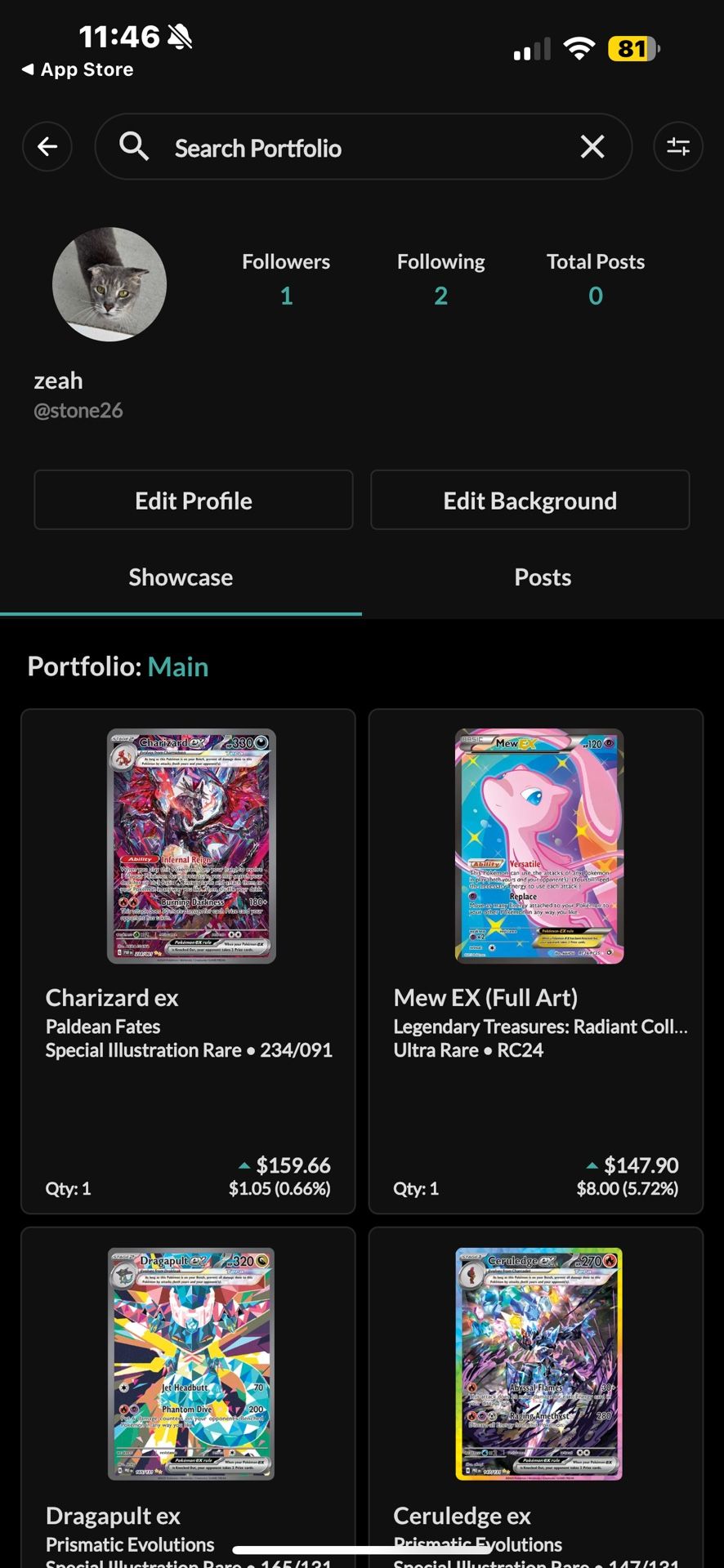
Task: Open Edit Profile
Action: pyautogui.click(x=194, y=500)
